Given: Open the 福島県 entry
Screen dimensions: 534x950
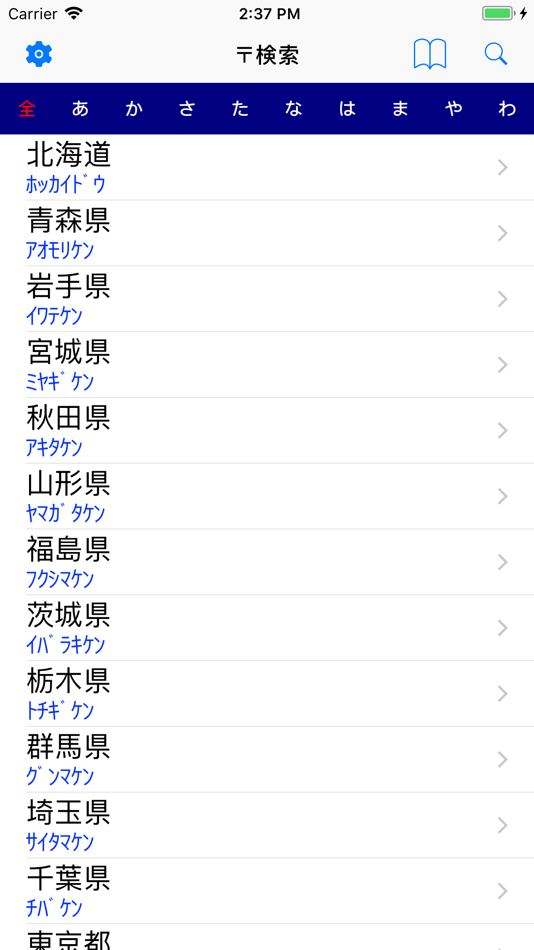Looking at the screenshot, I should pos(267,562).
